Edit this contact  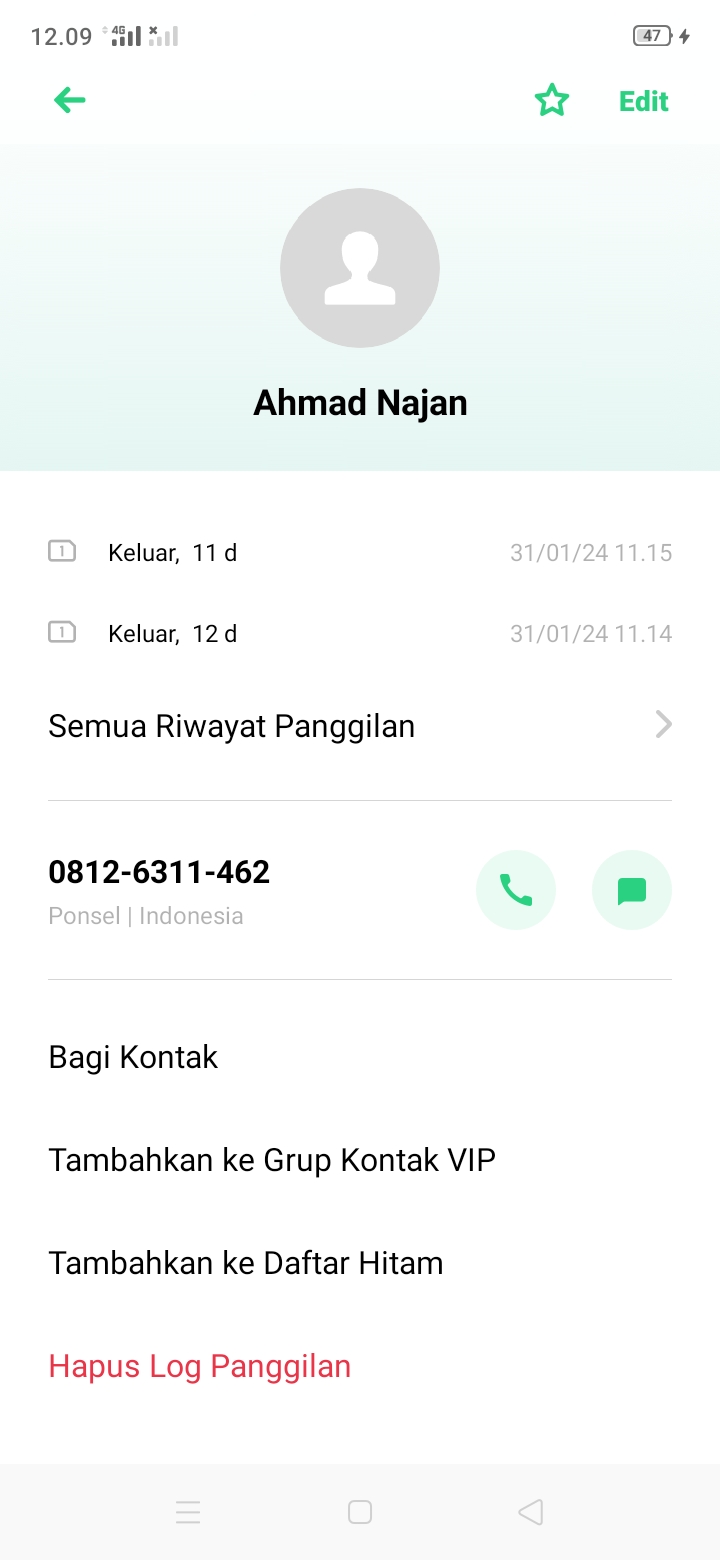click(643, 101)
